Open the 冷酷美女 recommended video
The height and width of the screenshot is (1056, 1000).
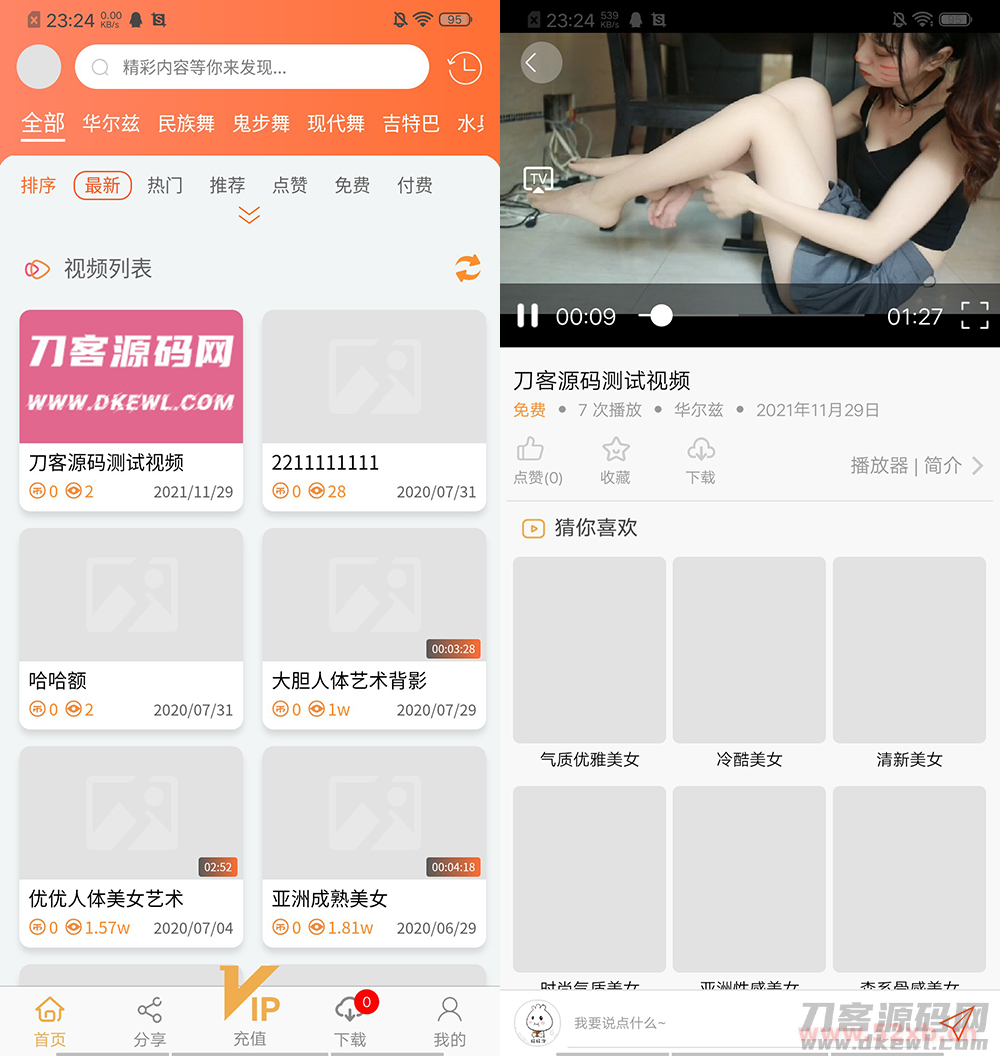coord(749,665)
